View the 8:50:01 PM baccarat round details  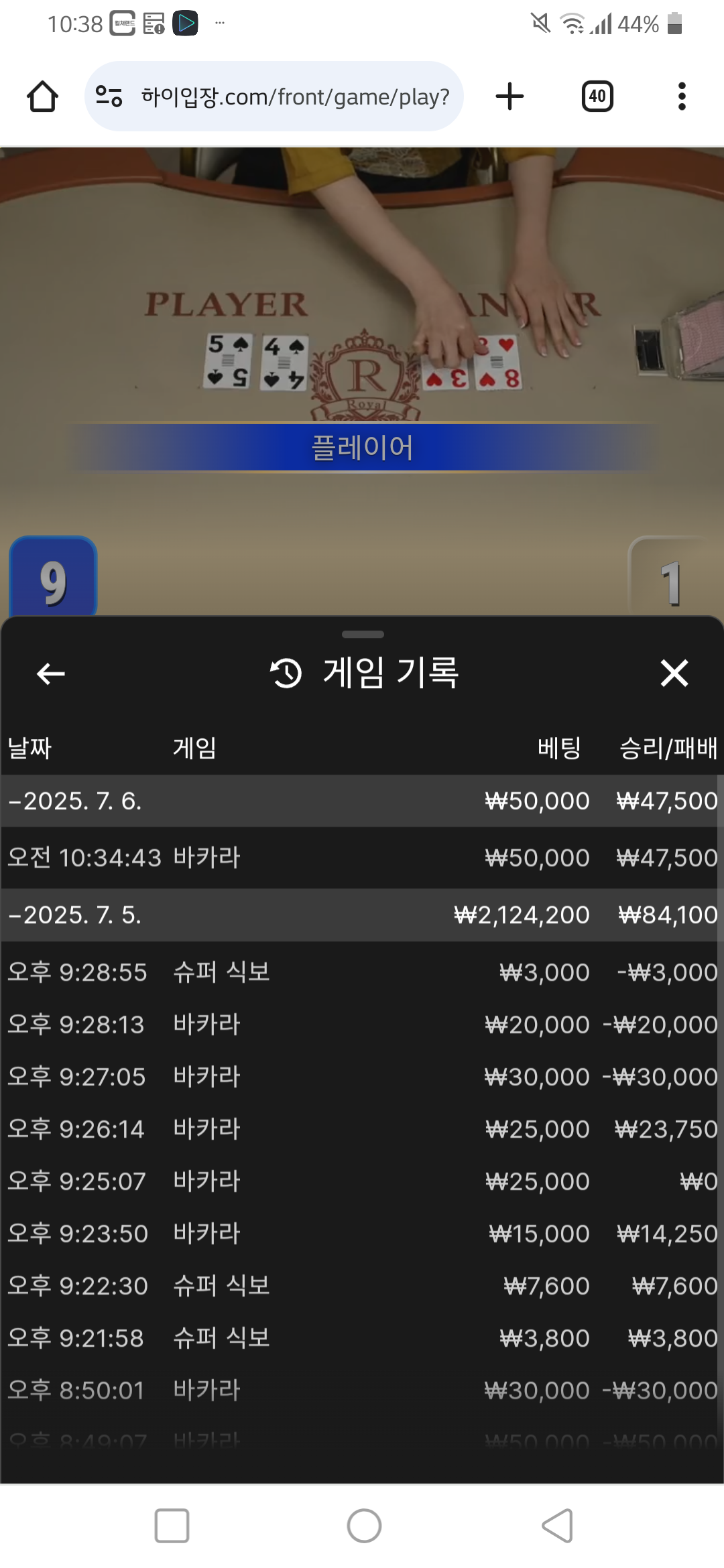362,1390
